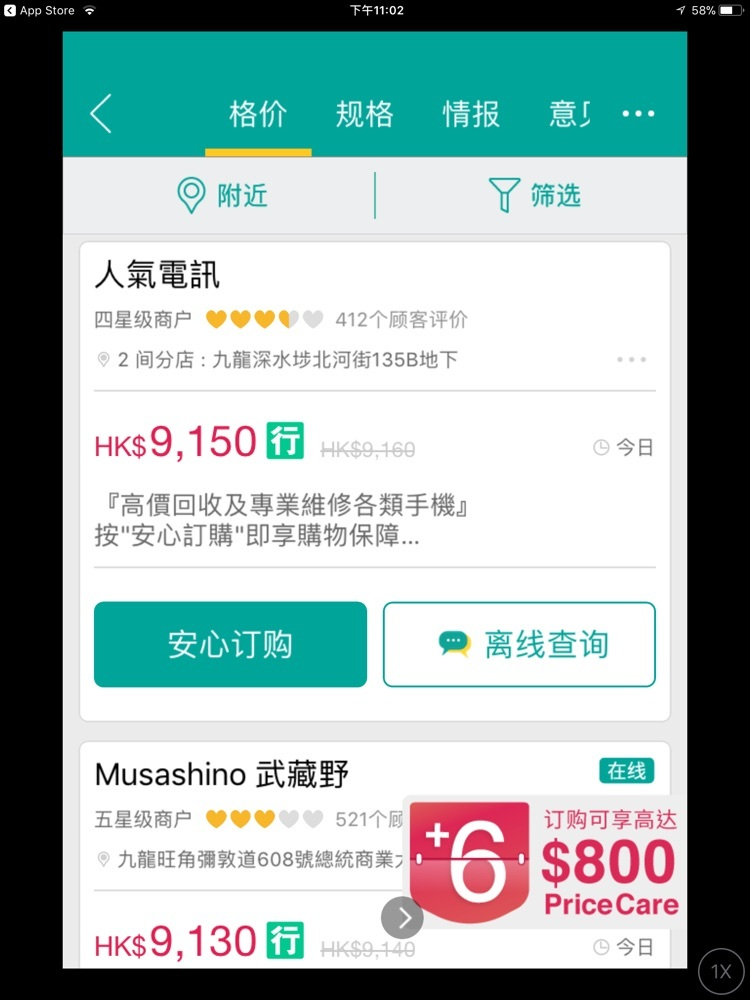The height and width of the screenshot is (1000, 750).
Task: Go back using the header arrow
Action: 101,114
